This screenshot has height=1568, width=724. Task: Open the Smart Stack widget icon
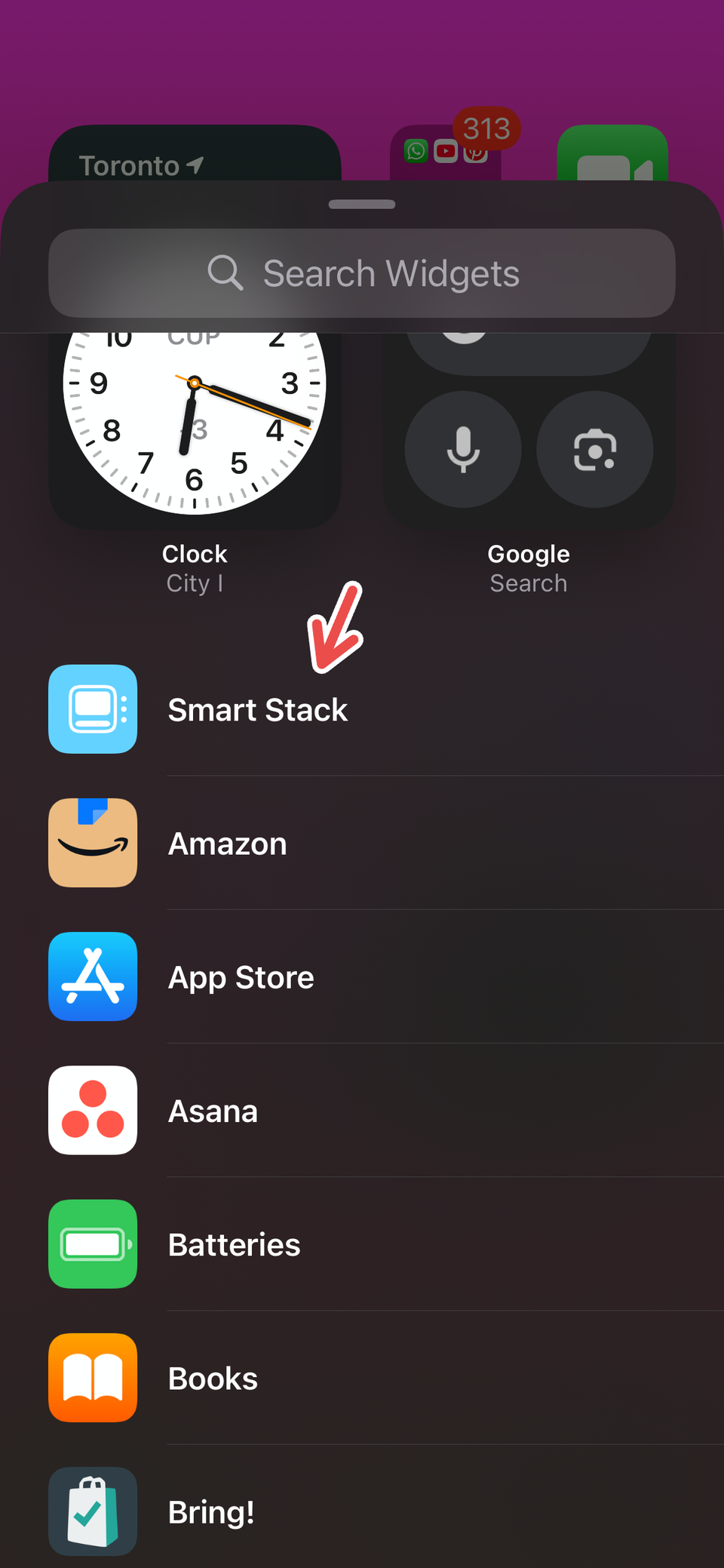point(92,709)
